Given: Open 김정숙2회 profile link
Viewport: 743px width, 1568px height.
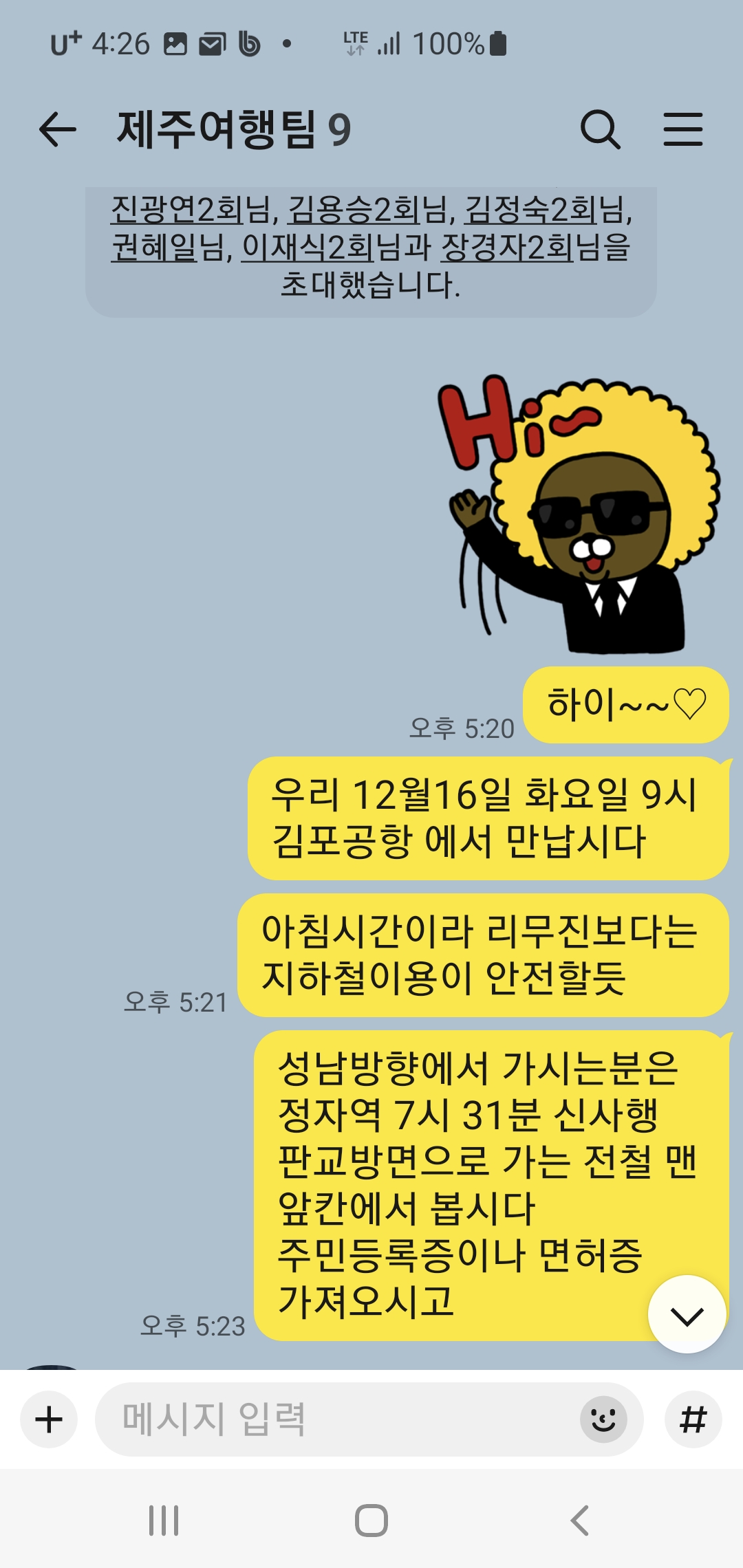Looking at the screenshot, I should click(530, 210).
